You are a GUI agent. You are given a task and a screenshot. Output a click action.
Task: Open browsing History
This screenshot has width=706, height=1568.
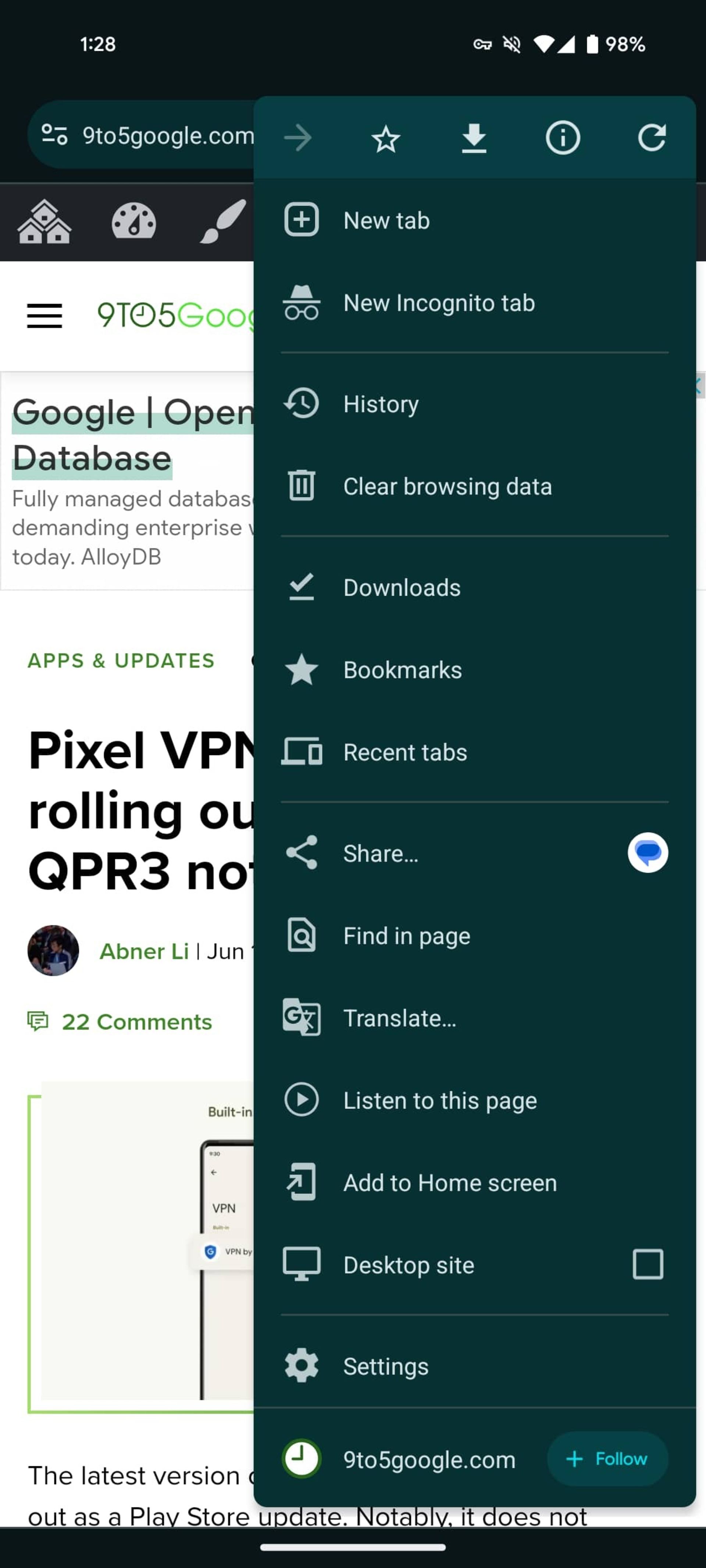[381, 404]
